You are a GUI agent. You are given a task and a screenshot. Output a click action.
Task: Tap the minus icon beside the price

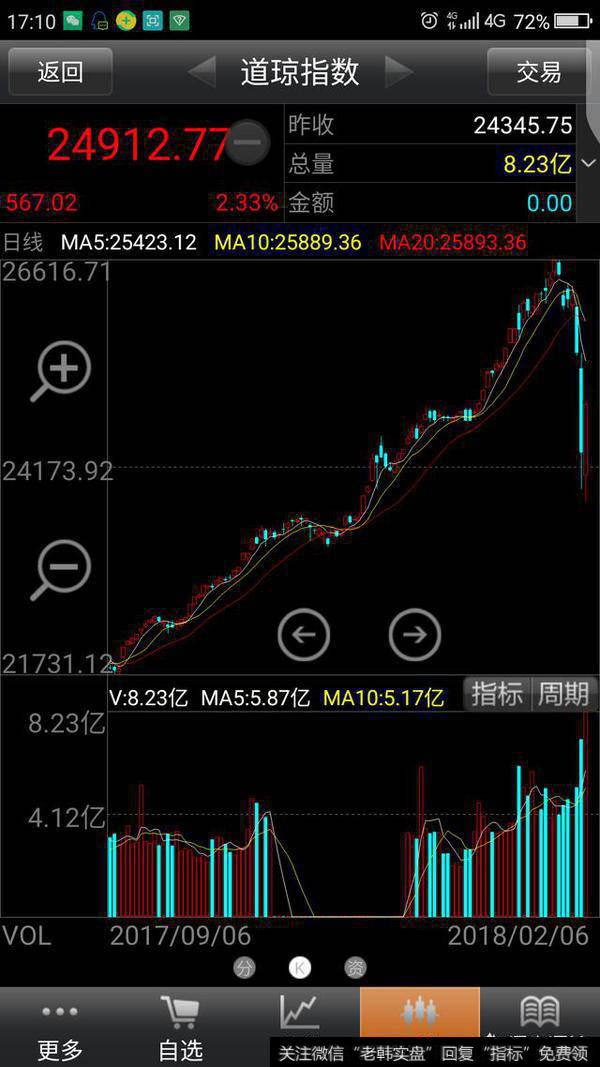246,142
